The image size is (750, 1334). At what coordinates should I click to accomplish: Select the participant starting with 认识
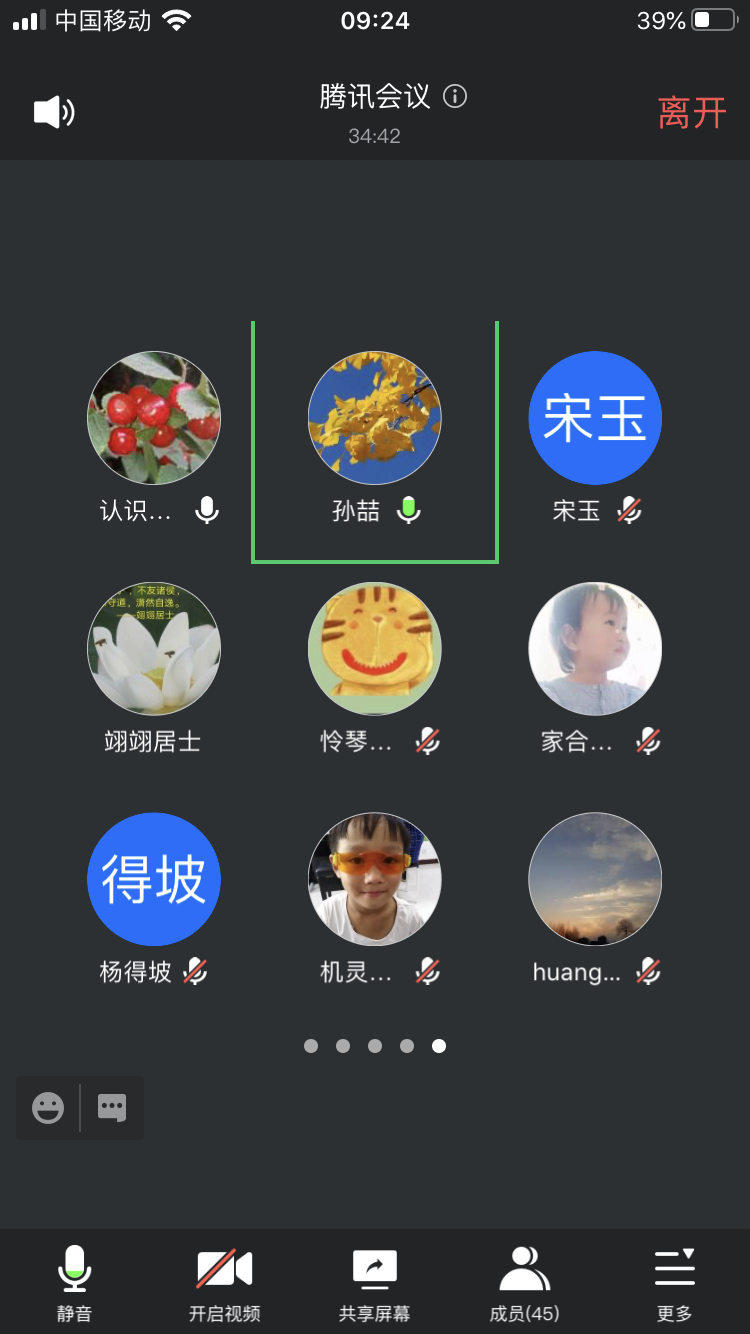[154, 418]
